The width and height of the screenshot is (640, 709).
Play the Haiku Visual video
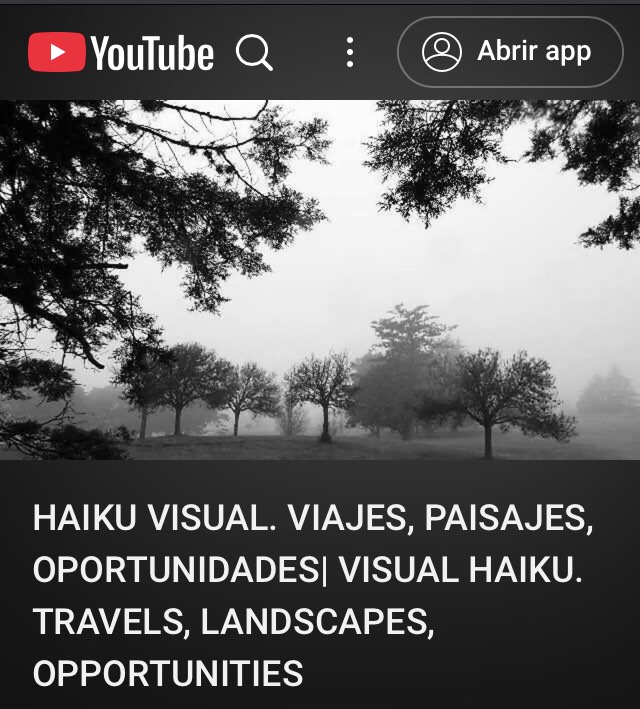(320, 280)
